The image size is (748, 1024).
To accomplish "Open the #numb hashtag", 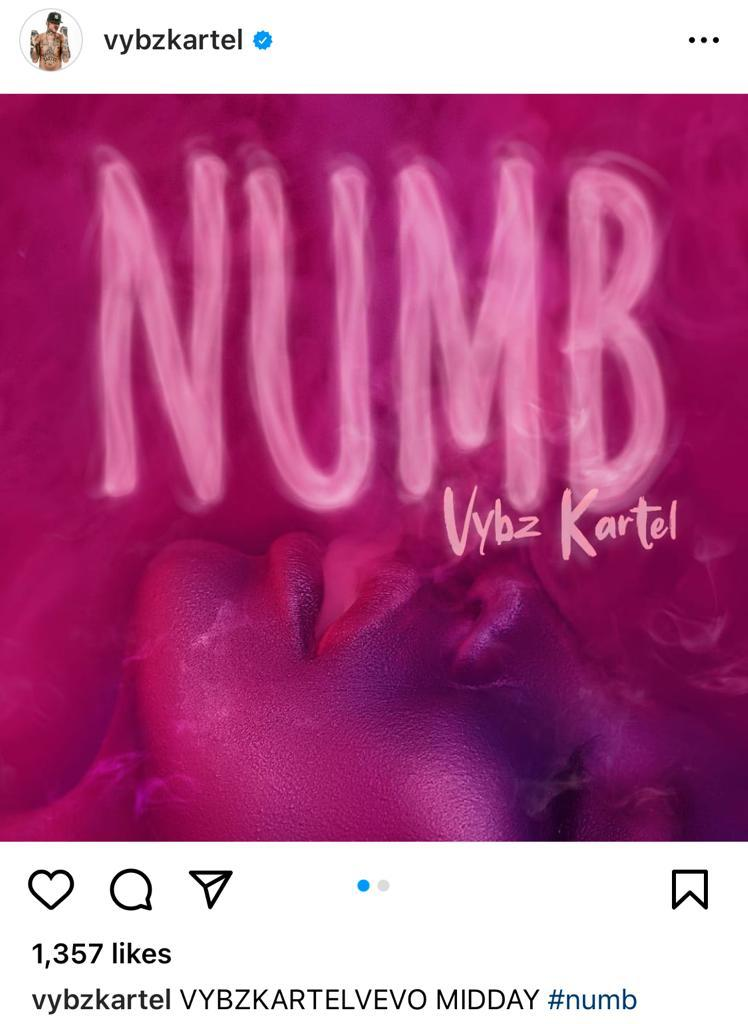I will [592, 999].
